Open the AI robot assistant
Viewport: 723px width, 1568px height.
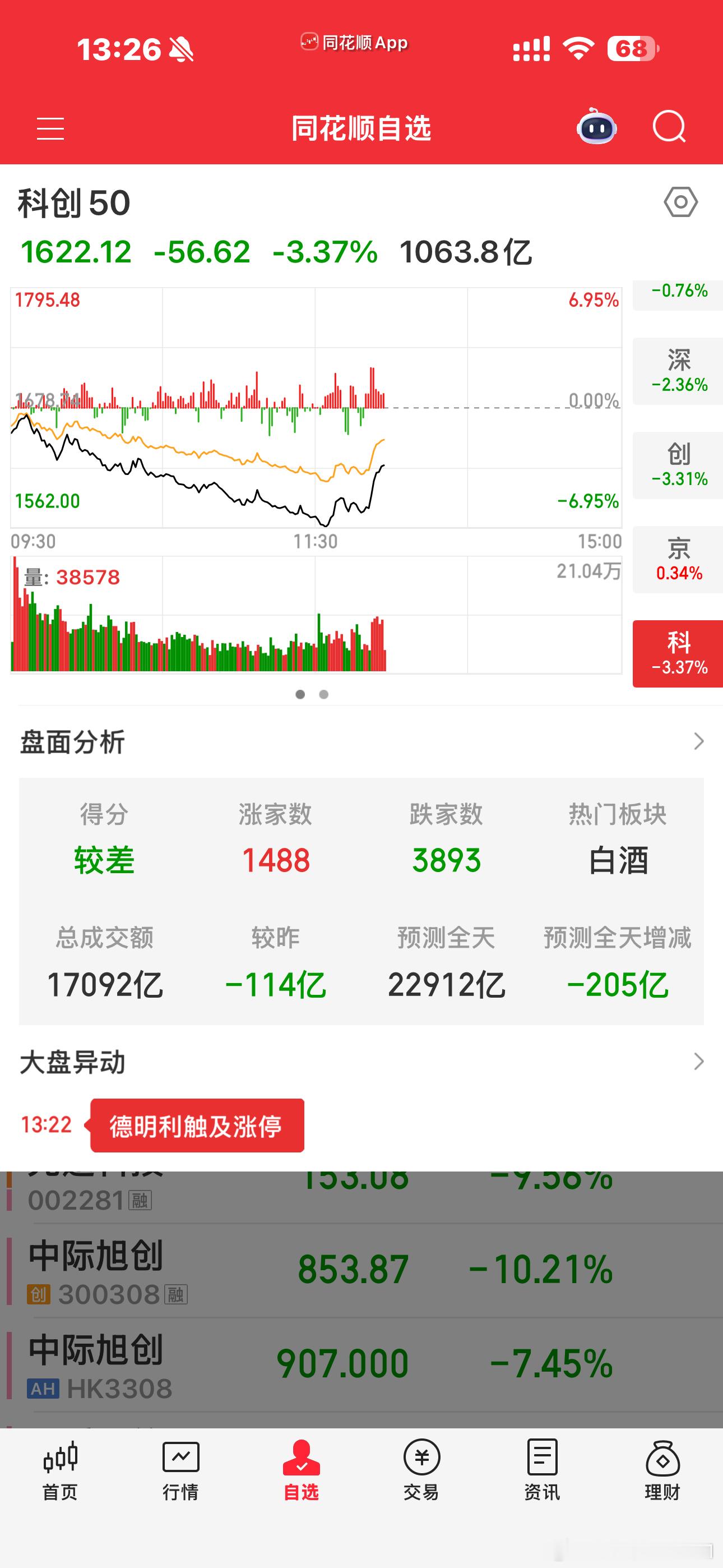(596, 127)
